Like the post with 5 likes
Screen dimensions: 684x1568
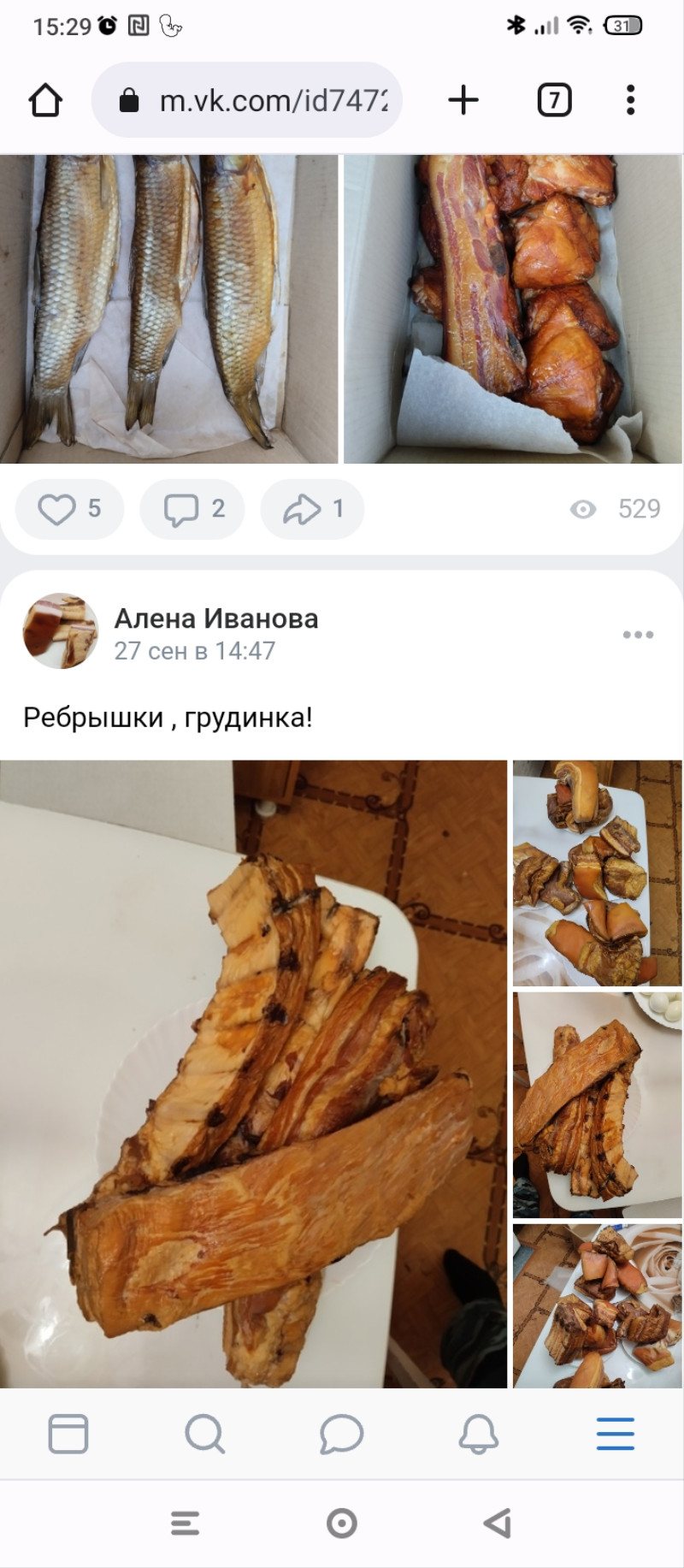pos(70,509)
